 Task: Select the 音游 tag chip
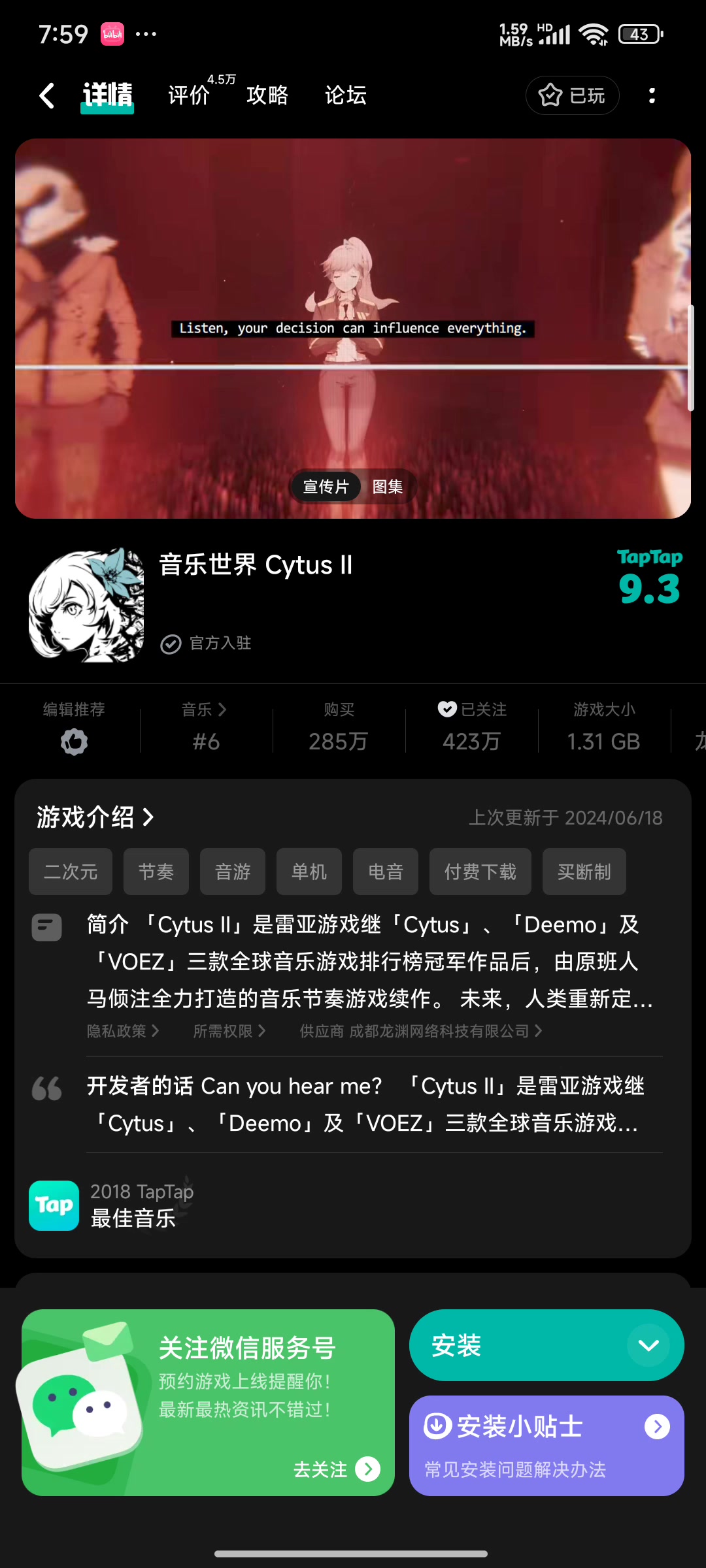(x=233, y=872)
